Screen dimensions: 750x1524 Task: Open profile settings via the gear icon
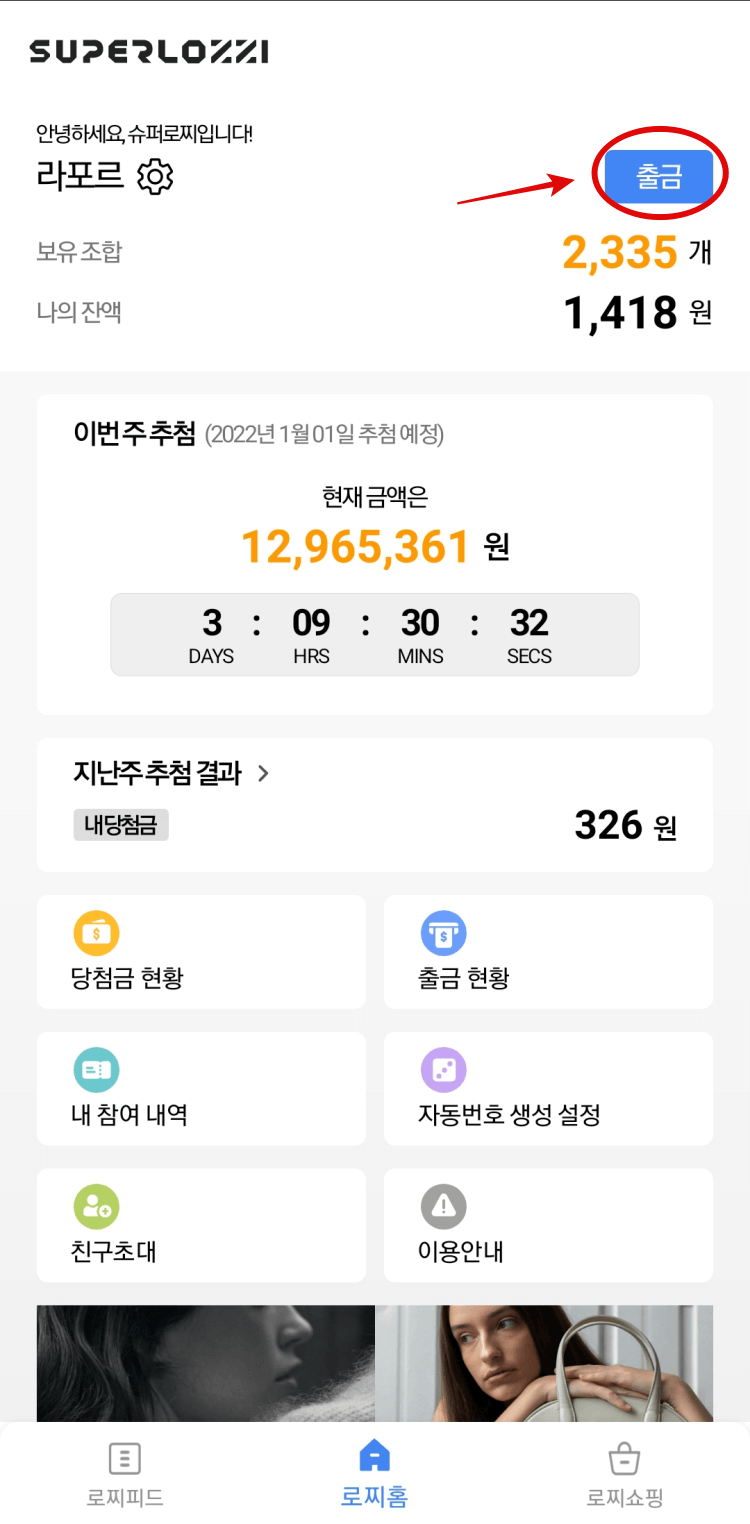click(x=154, y=177)
